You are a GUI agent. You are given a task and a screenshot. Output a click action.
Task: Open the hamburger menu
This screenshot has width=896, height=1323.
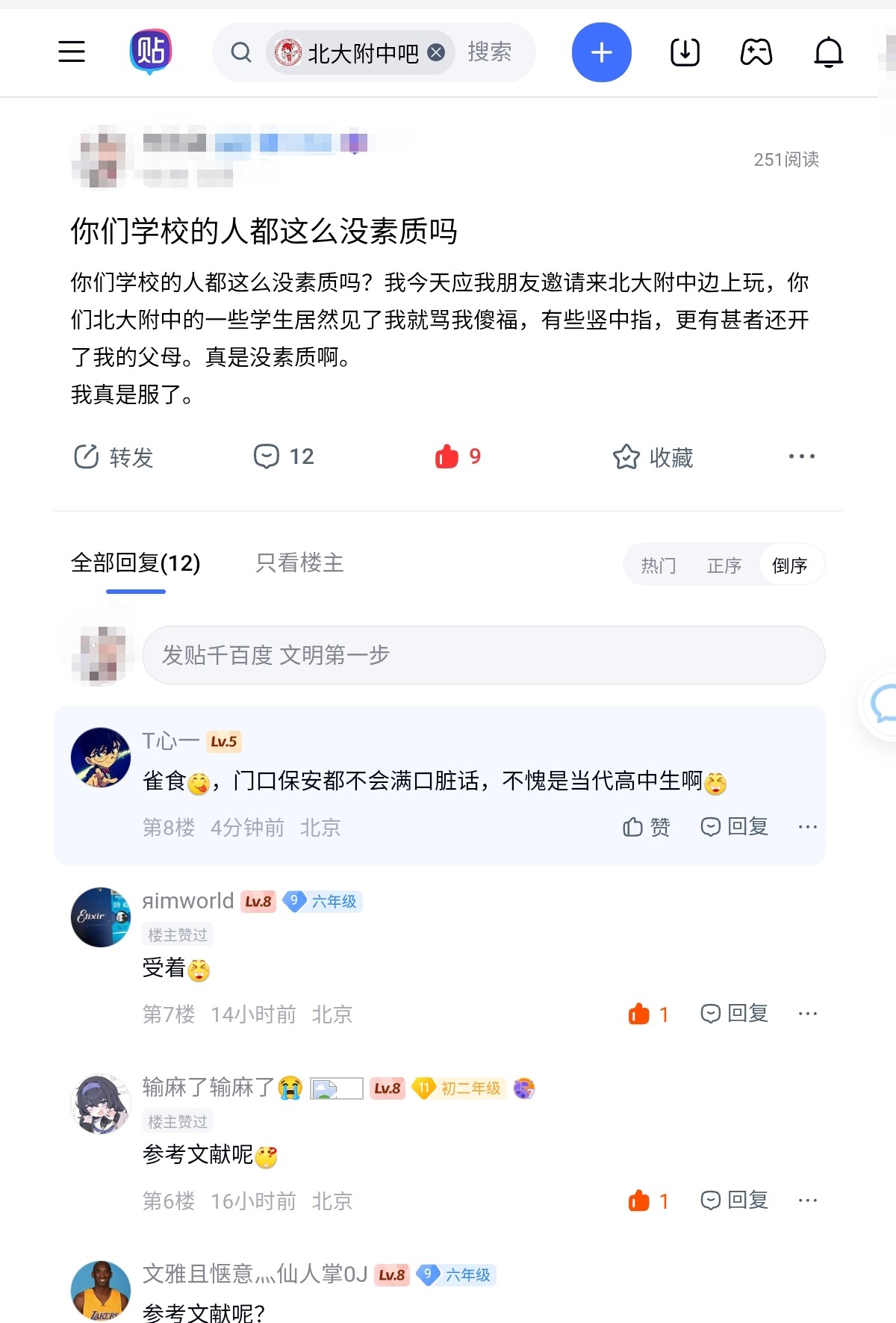[x=72, y=52]
